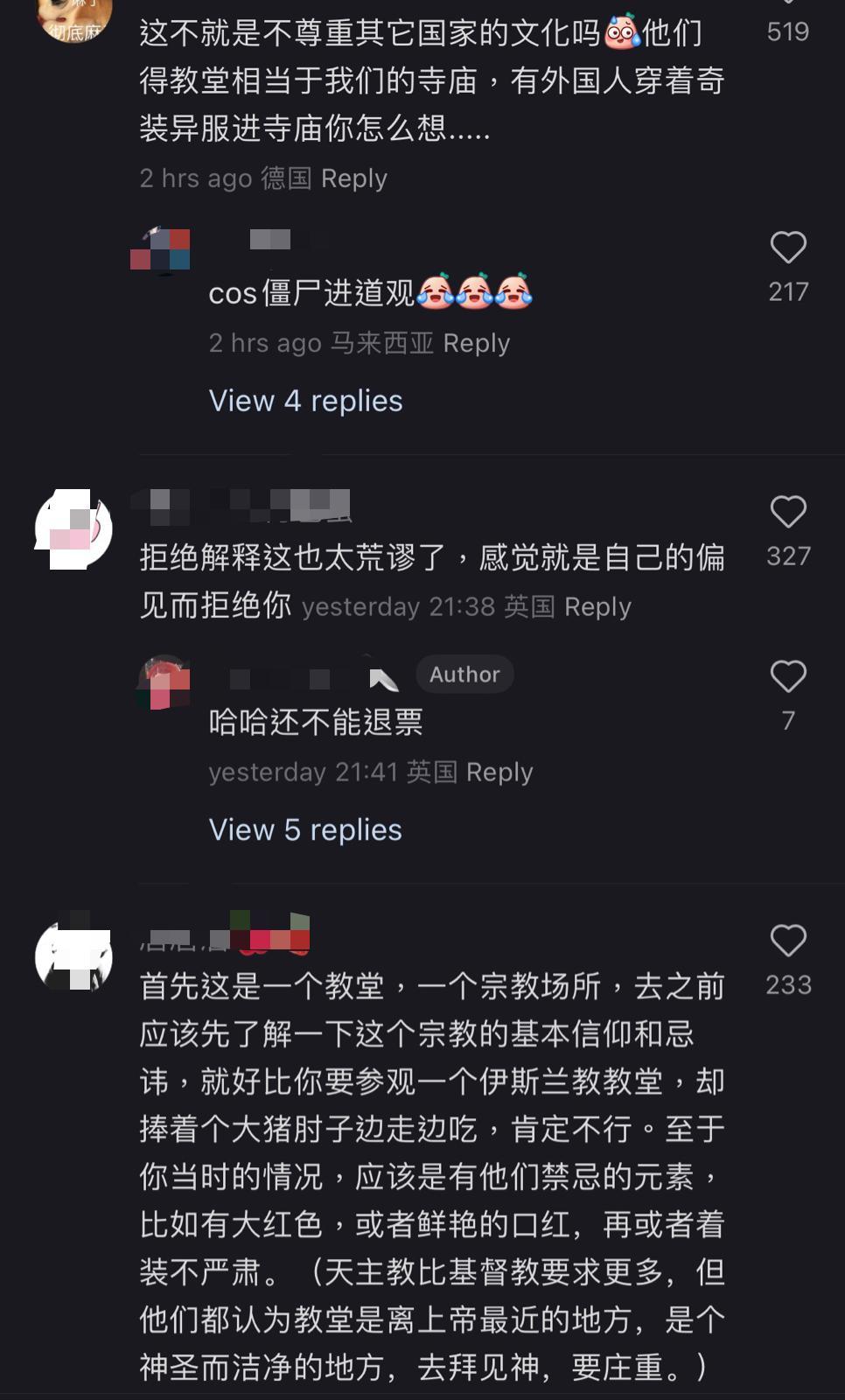Reply to the comment from 德国

click(353, 178)
